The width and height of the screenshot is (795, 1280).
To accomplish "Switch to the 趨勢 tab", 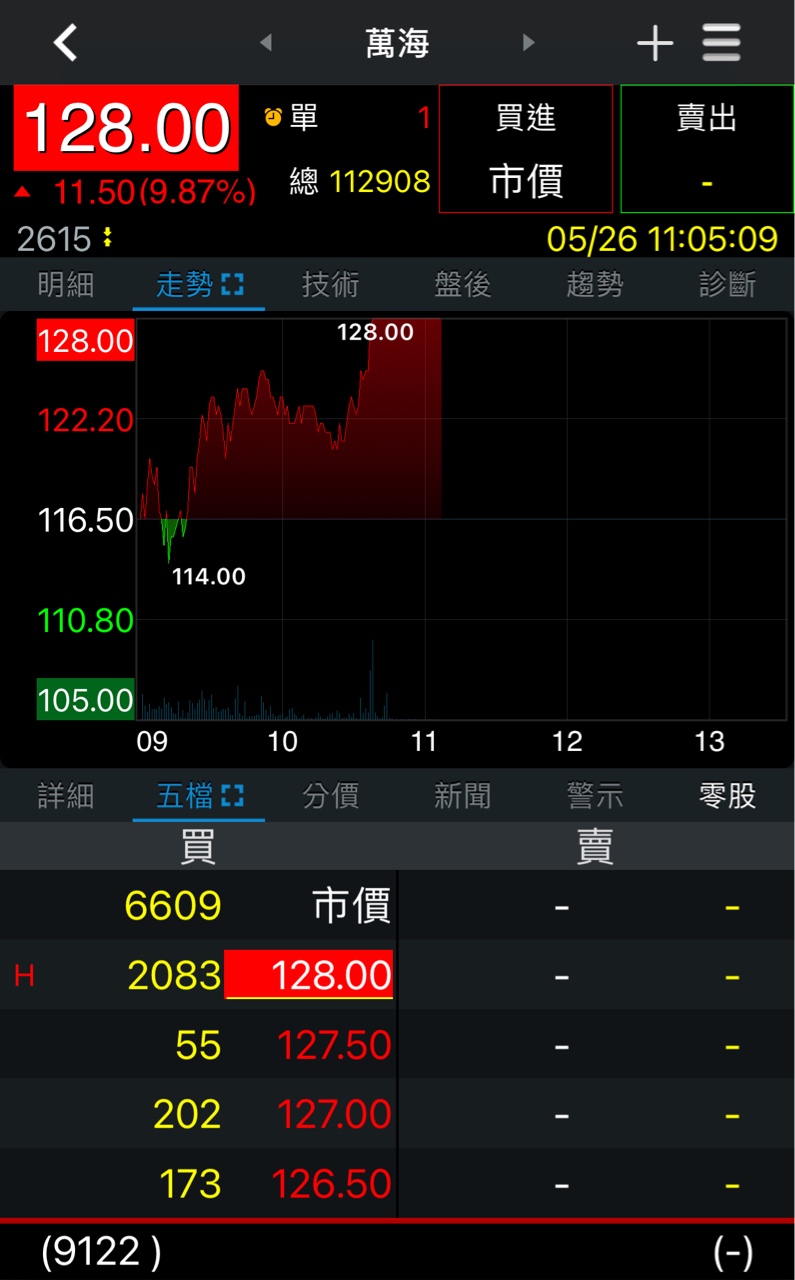I will tap(594, 285).
